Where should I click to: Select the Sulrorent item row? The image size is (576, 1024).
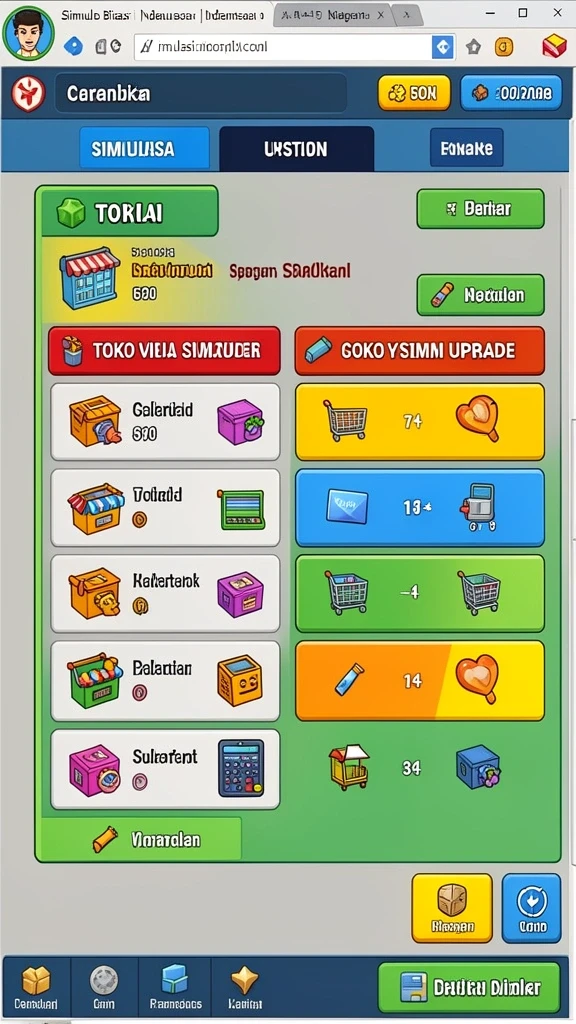pos(165,769)
